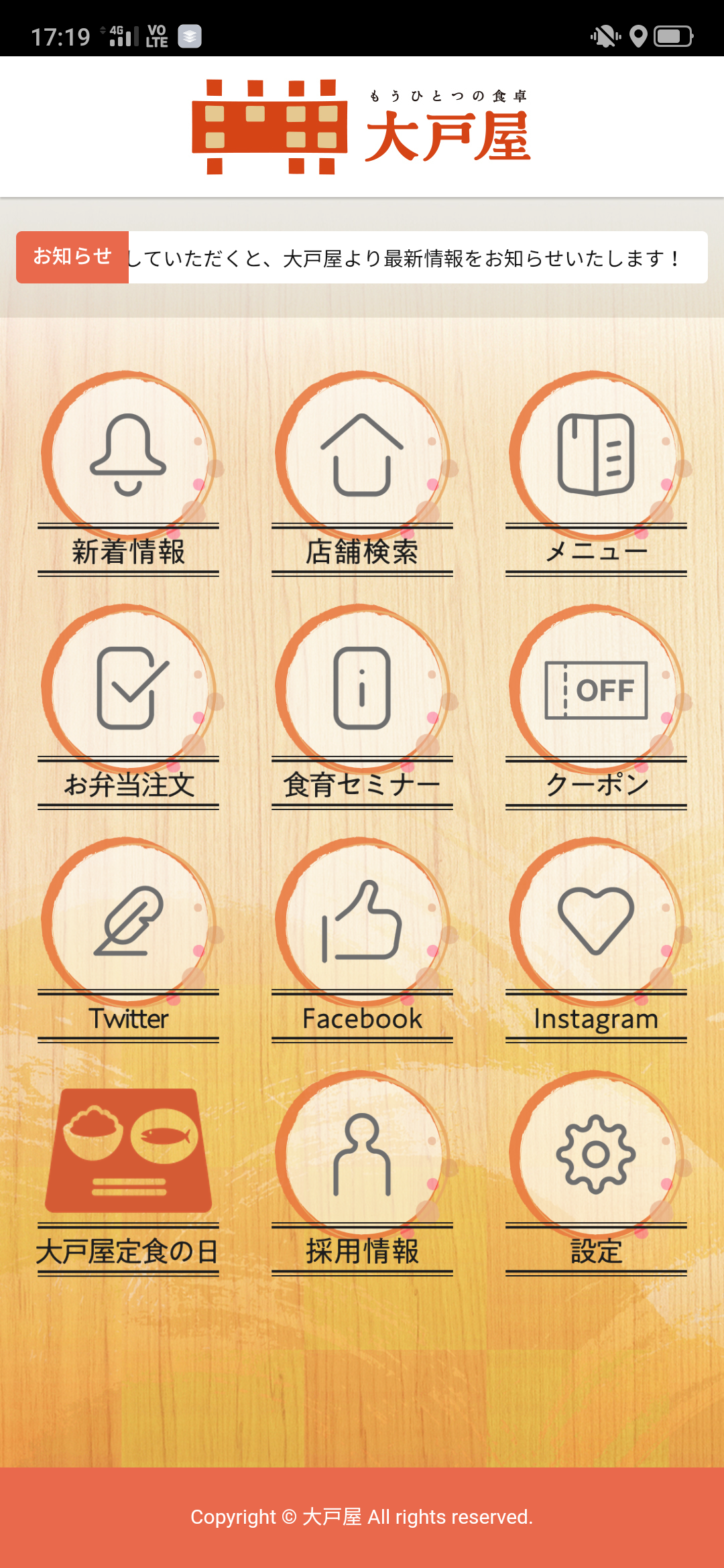Open the Twitter page
Viewport: 724px width, 1568px height.
coord(128,939)
